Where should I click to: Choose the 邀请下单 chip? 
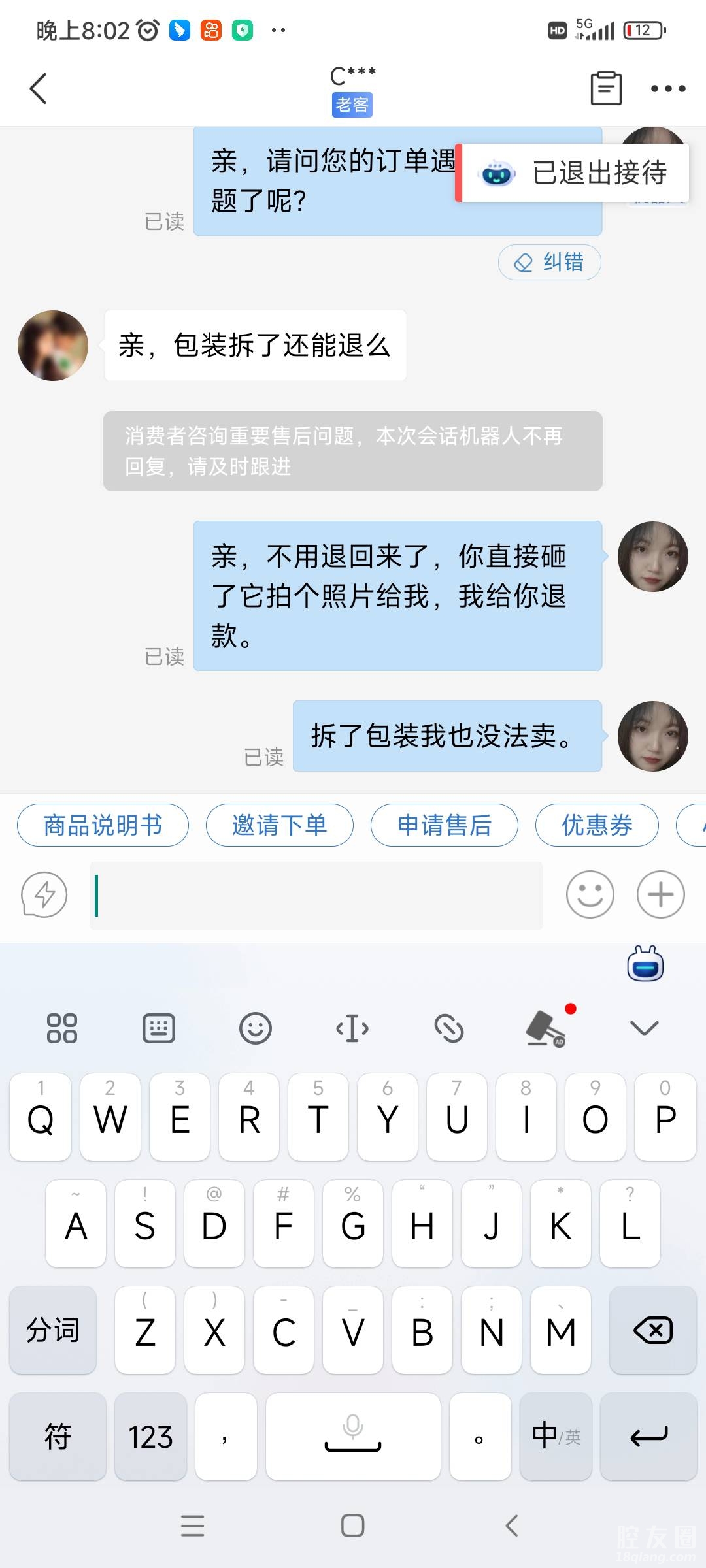click(x=280, y=825)
